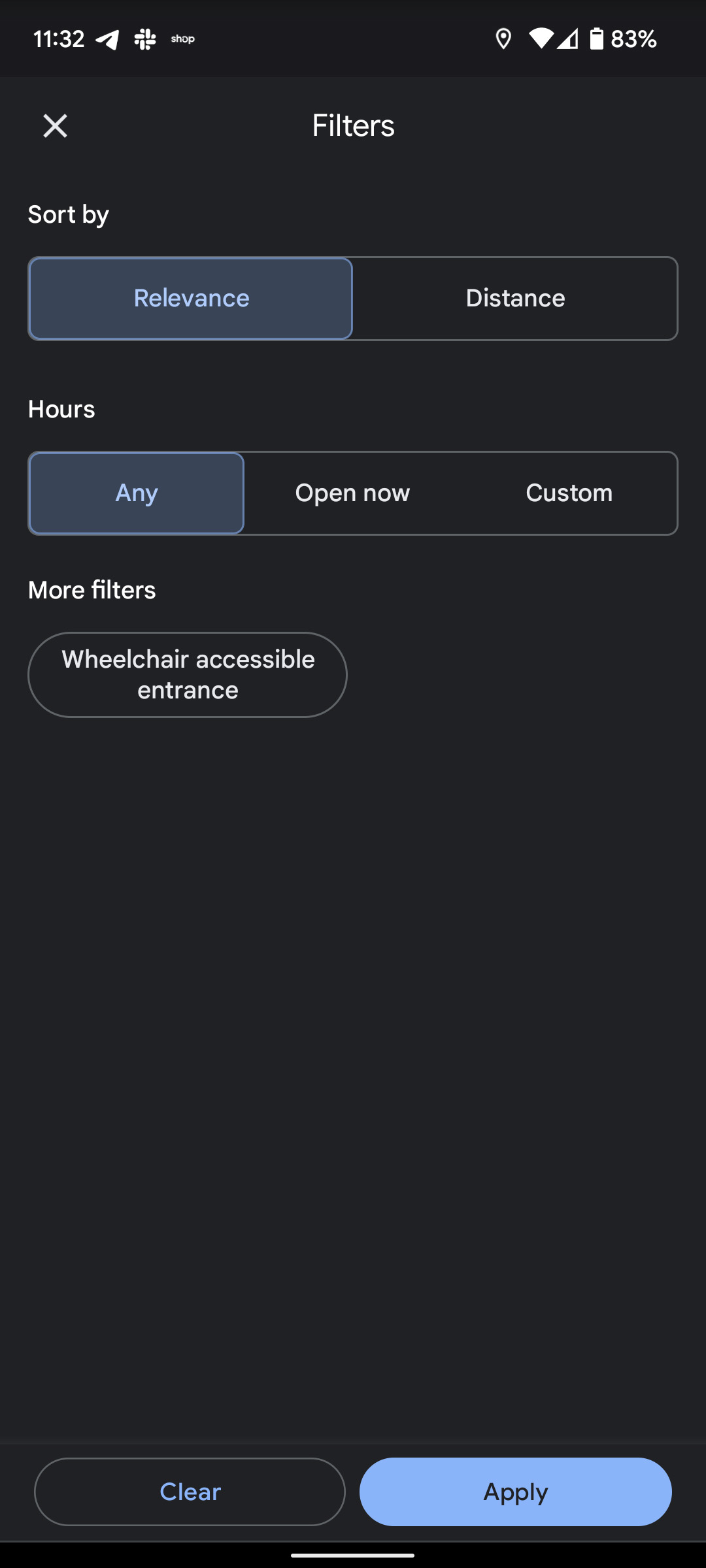This screenshot has height=1568, width=706.
Task: Choose Custom hours
Action: (569, 493)
